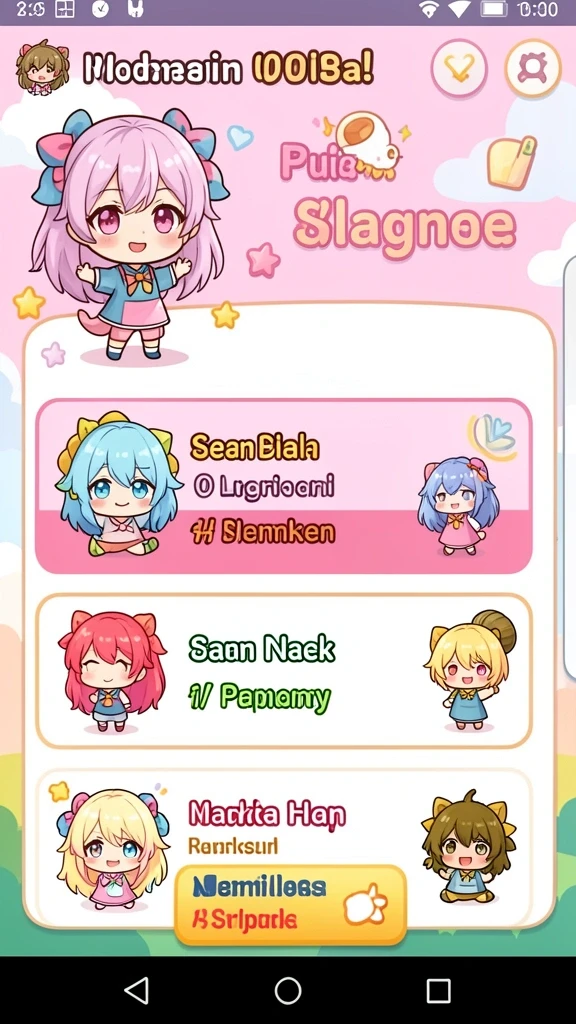Return to the home screen via home button

pos(287,990)
